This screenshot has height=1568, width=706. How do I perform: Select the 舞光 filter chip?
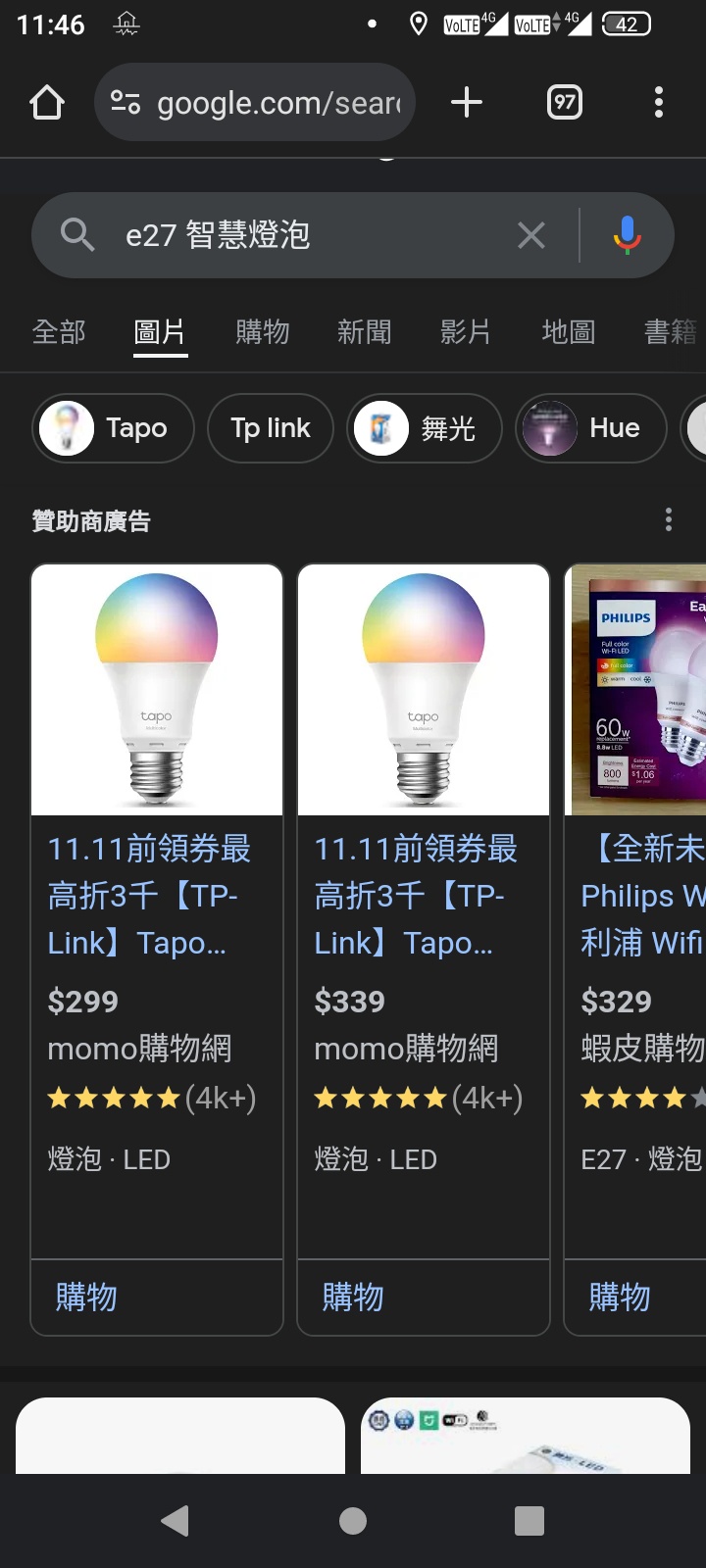pyautogui.click(x=425, y=428)
